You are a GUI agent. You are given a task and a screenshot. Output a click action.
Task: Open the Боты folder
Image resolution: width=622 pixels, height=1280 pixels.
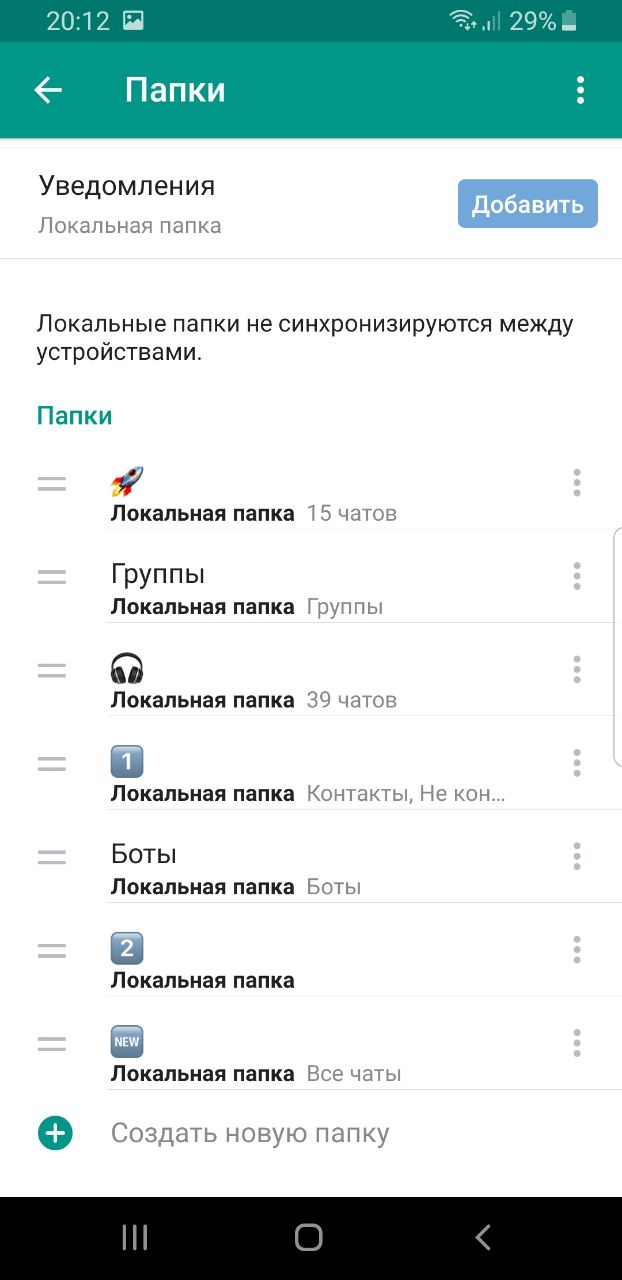tap(300, 868)
